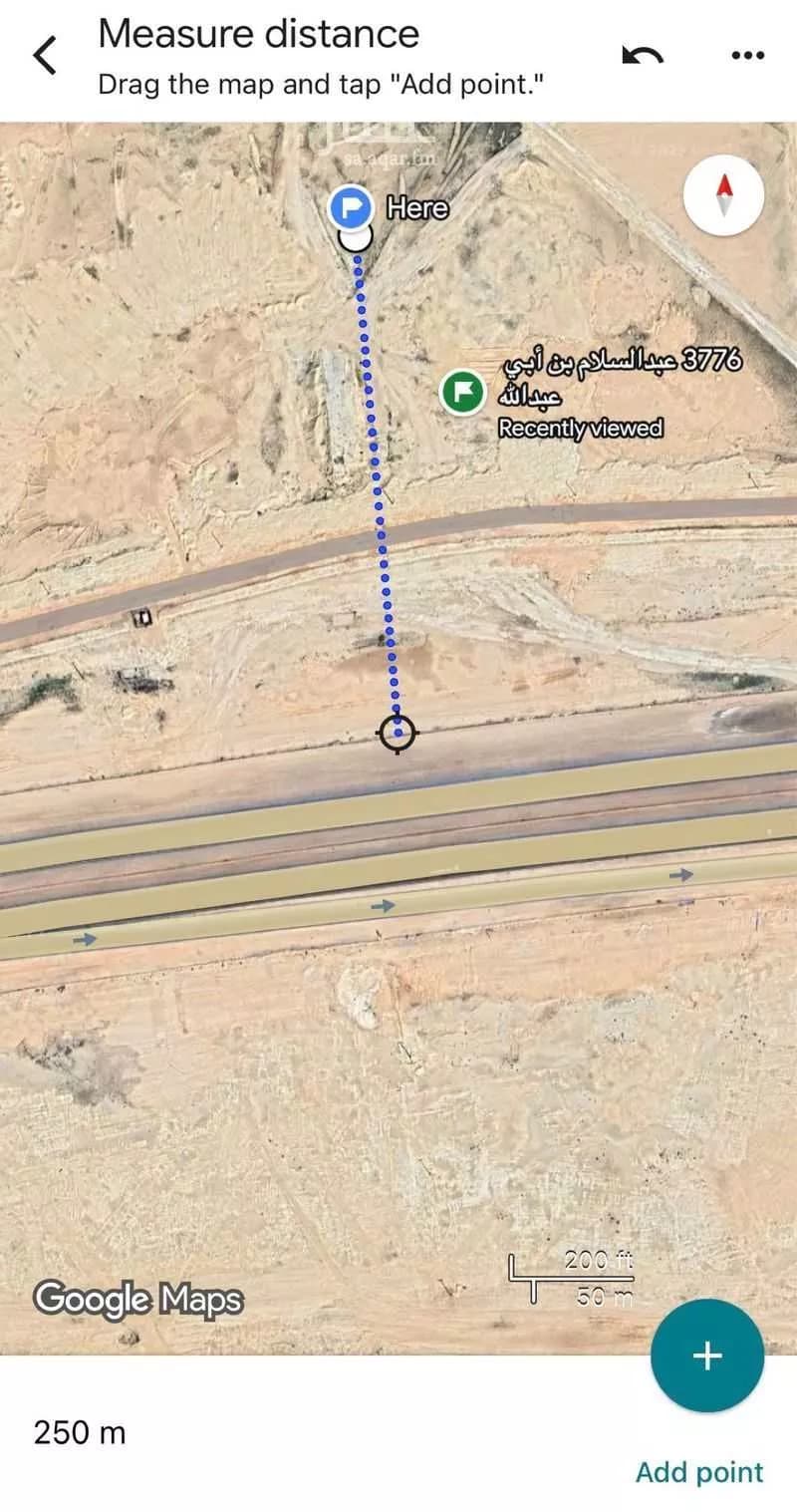Go back from Measure distance
Viewport: 797px width, 1512px height.
46,56
